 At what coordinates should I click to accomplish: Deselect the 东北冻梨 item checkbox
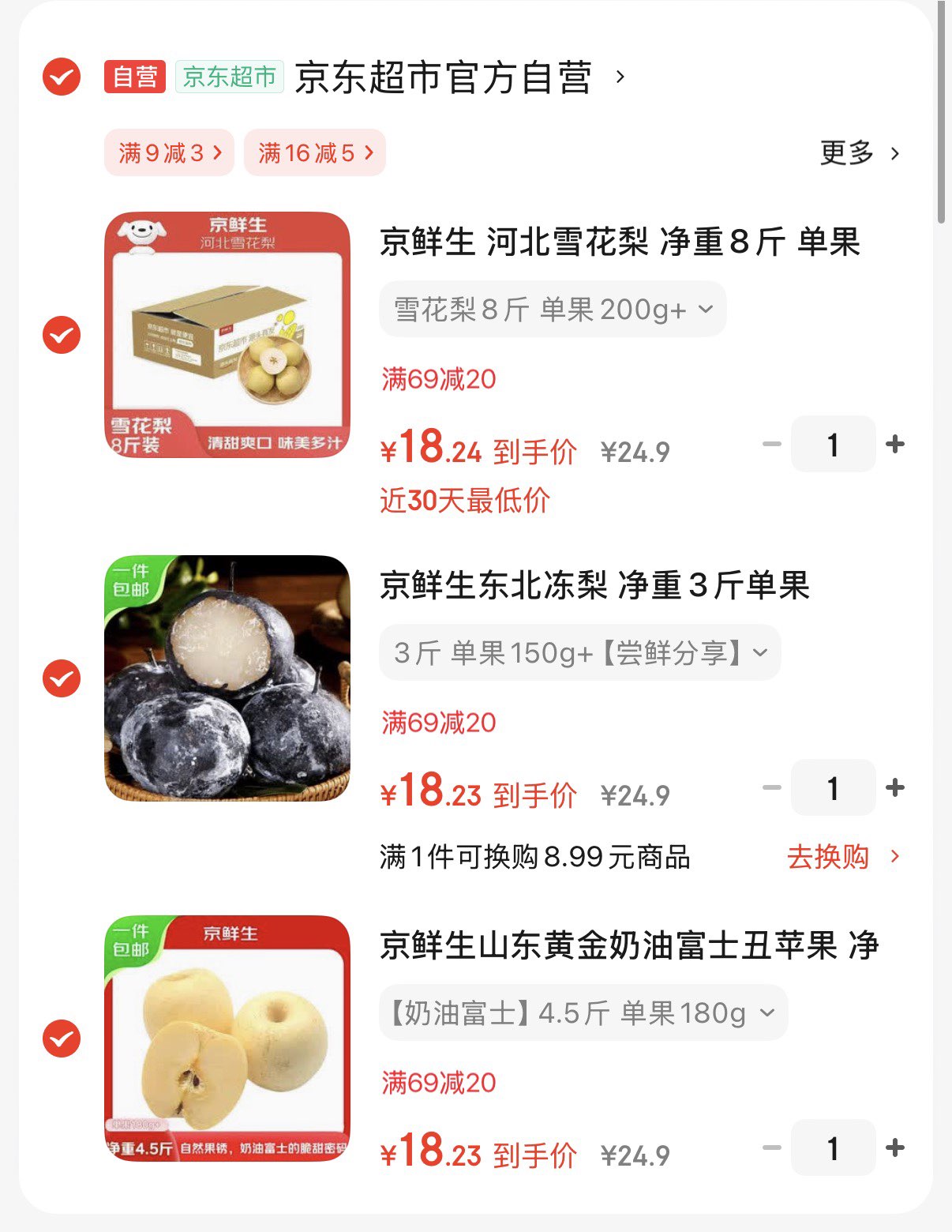pos(62,678)
